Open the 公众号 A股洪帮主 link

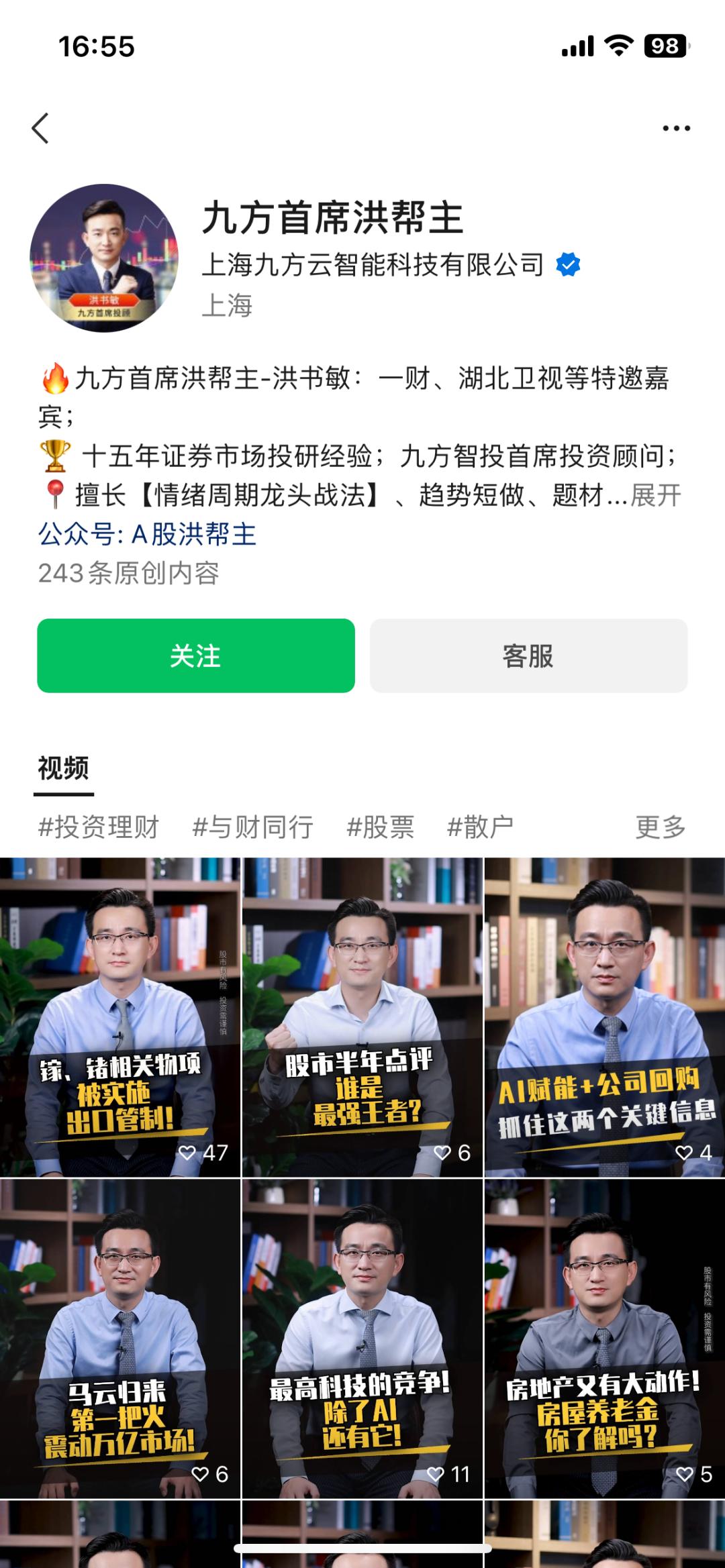tap(147, 535)
